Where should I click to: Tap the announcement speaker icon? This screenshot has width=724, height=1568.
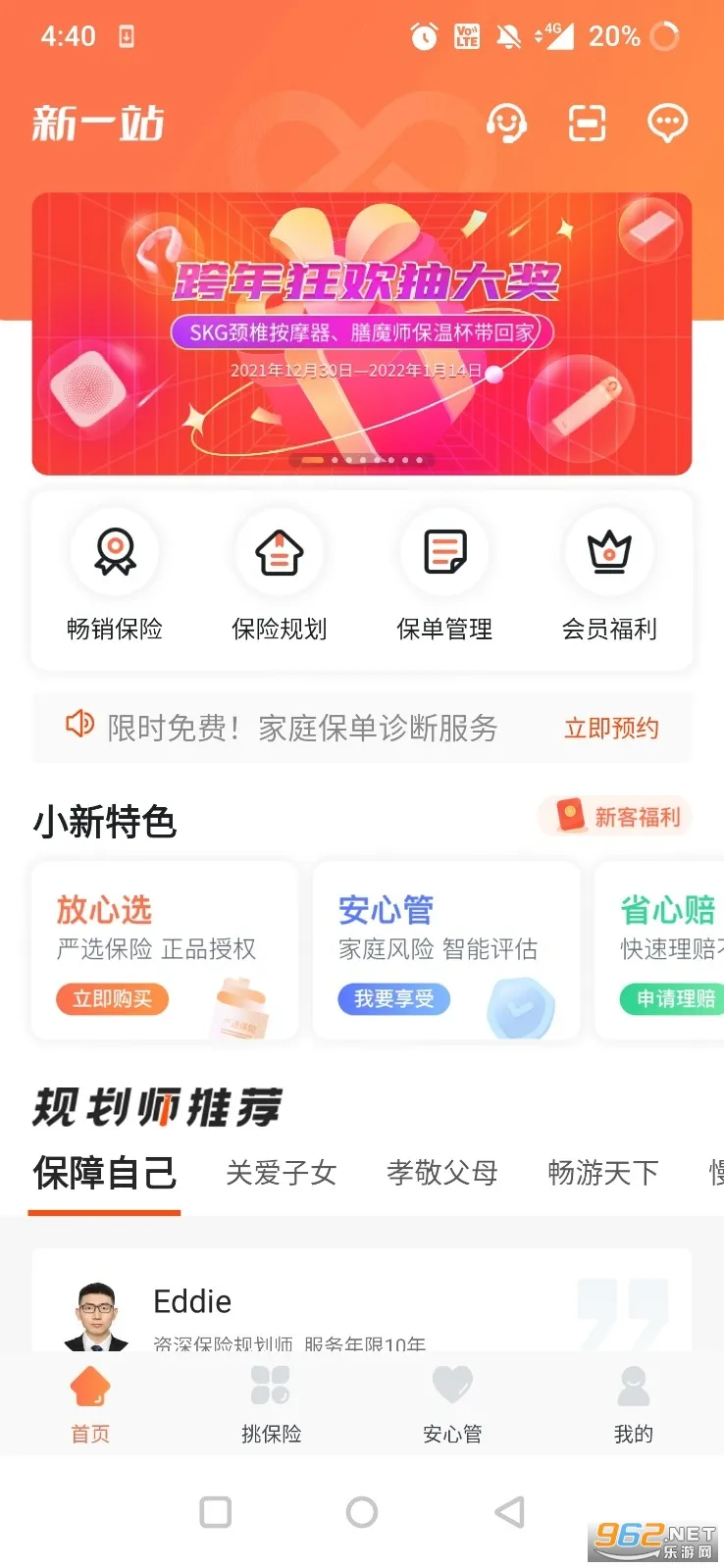tap(81, 726)
